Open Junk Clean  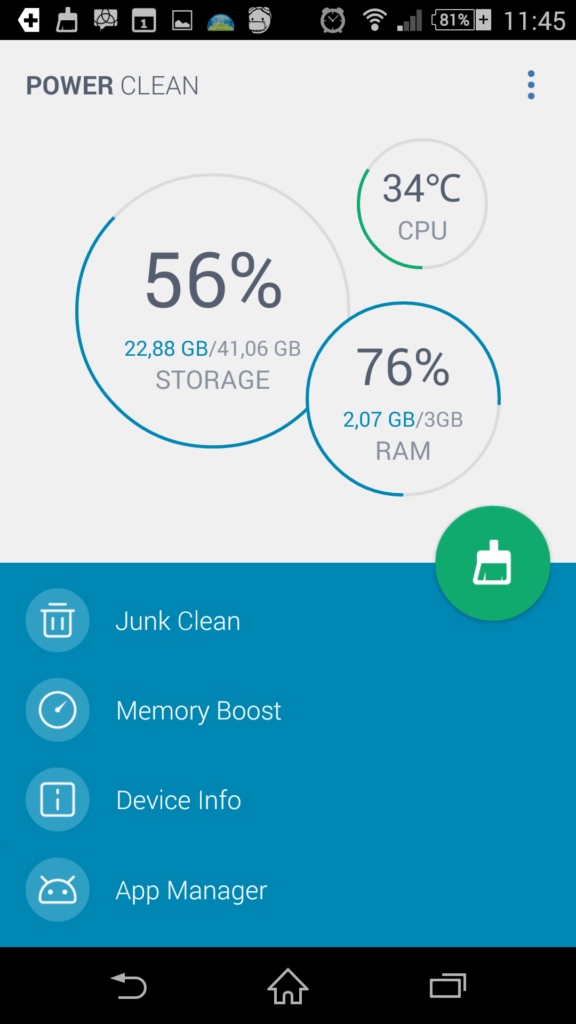[x=288, y=620]
